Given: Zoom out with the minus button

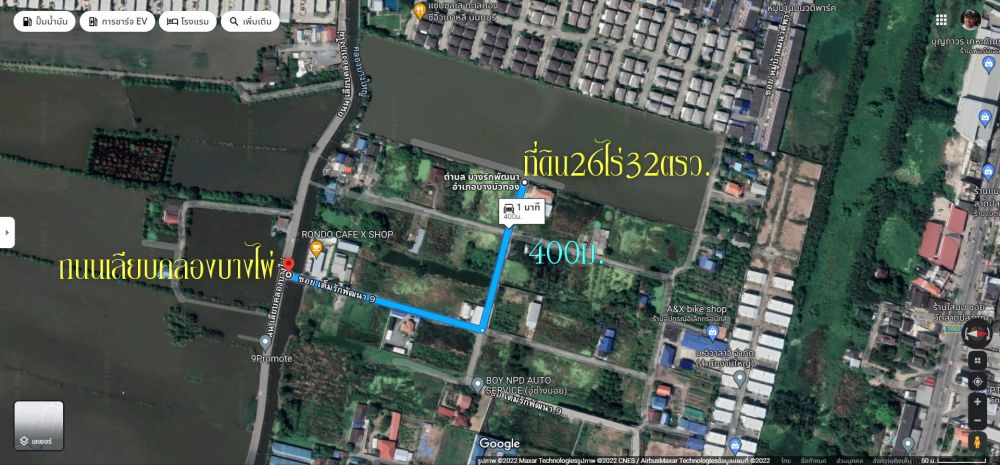Looking at the screenshot, I should (977, 420).
